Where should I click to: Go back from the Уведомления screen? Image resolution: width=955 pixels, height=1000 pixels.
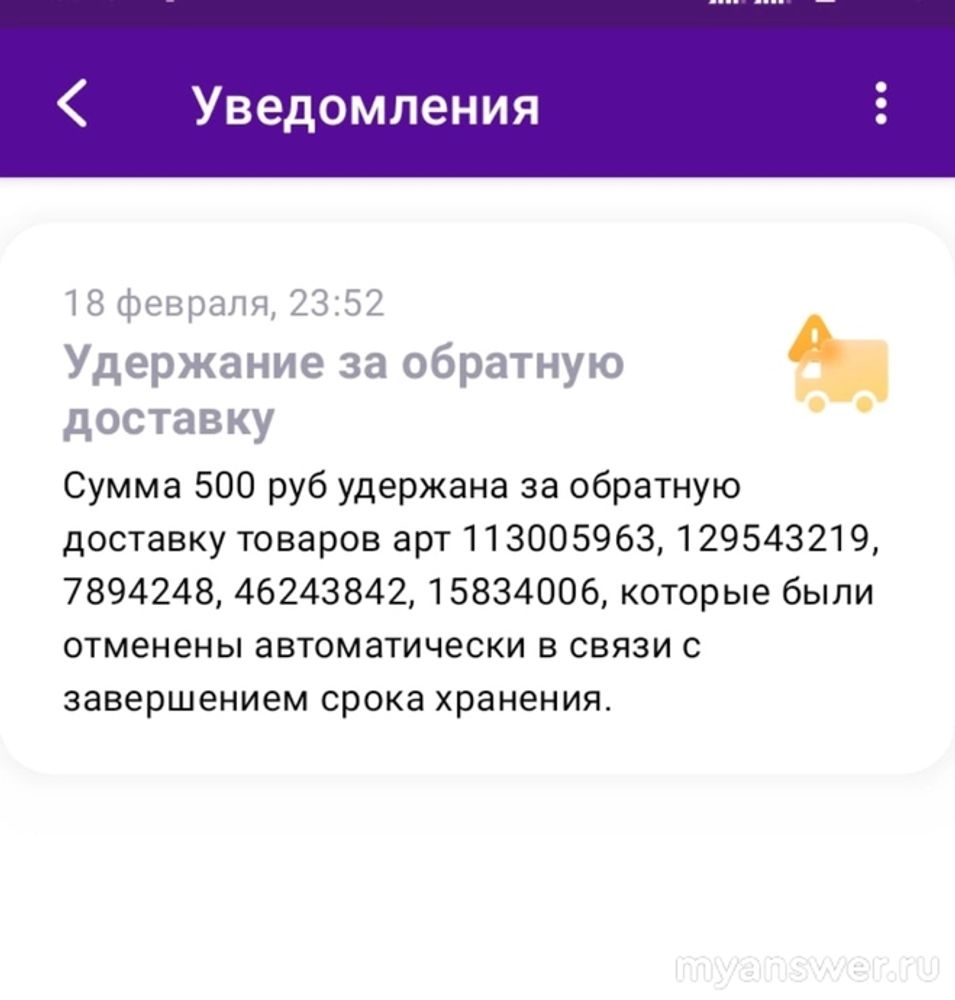[72, 104]
